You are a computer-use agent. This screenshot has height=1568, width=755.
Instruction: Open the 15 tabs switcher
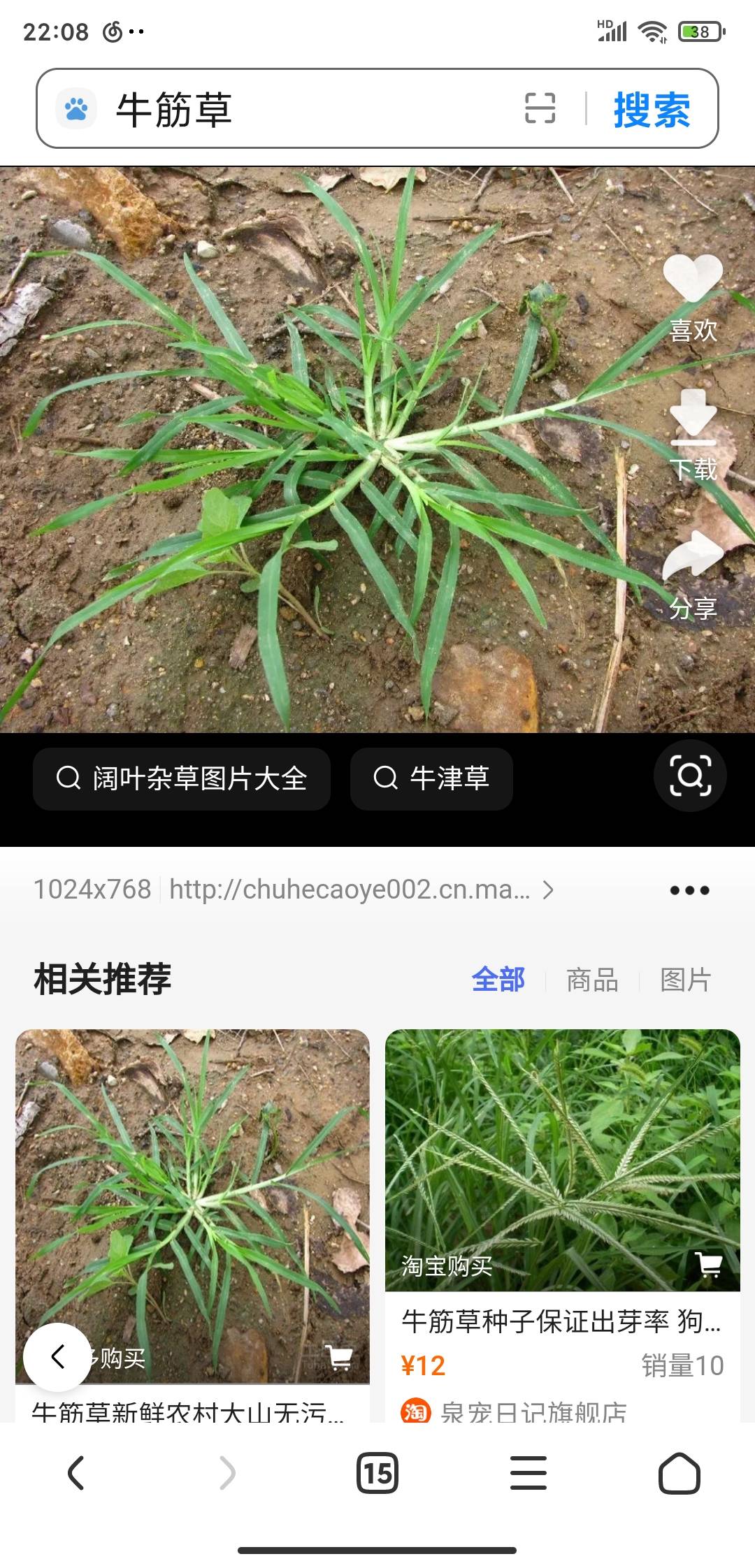pyautogui.click(x=377, y=1473)
